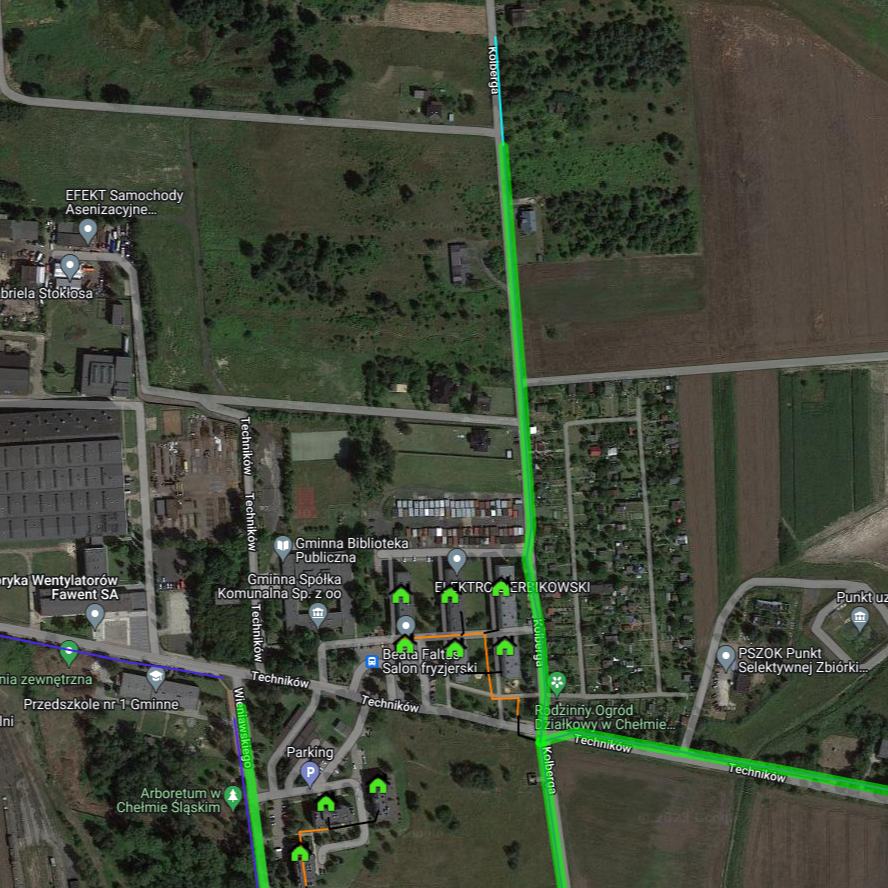The image size is (888, 888).
Task: Tap the Fawent SA factory pin
Action: pyautogui.click(x=95, y=614)
